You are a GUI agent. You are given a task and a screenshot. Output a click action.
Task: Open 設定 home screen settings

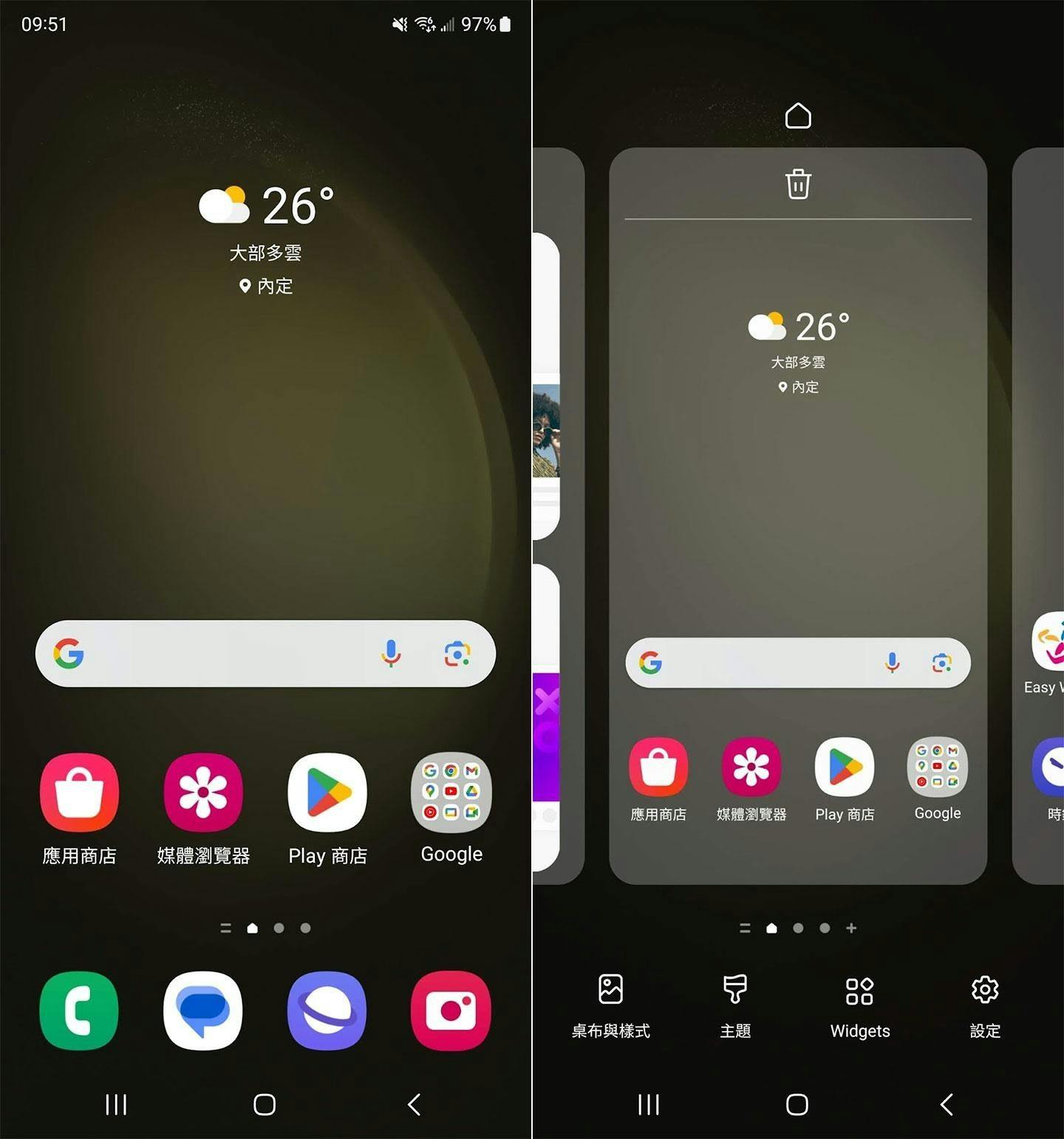pos(985,1006)
